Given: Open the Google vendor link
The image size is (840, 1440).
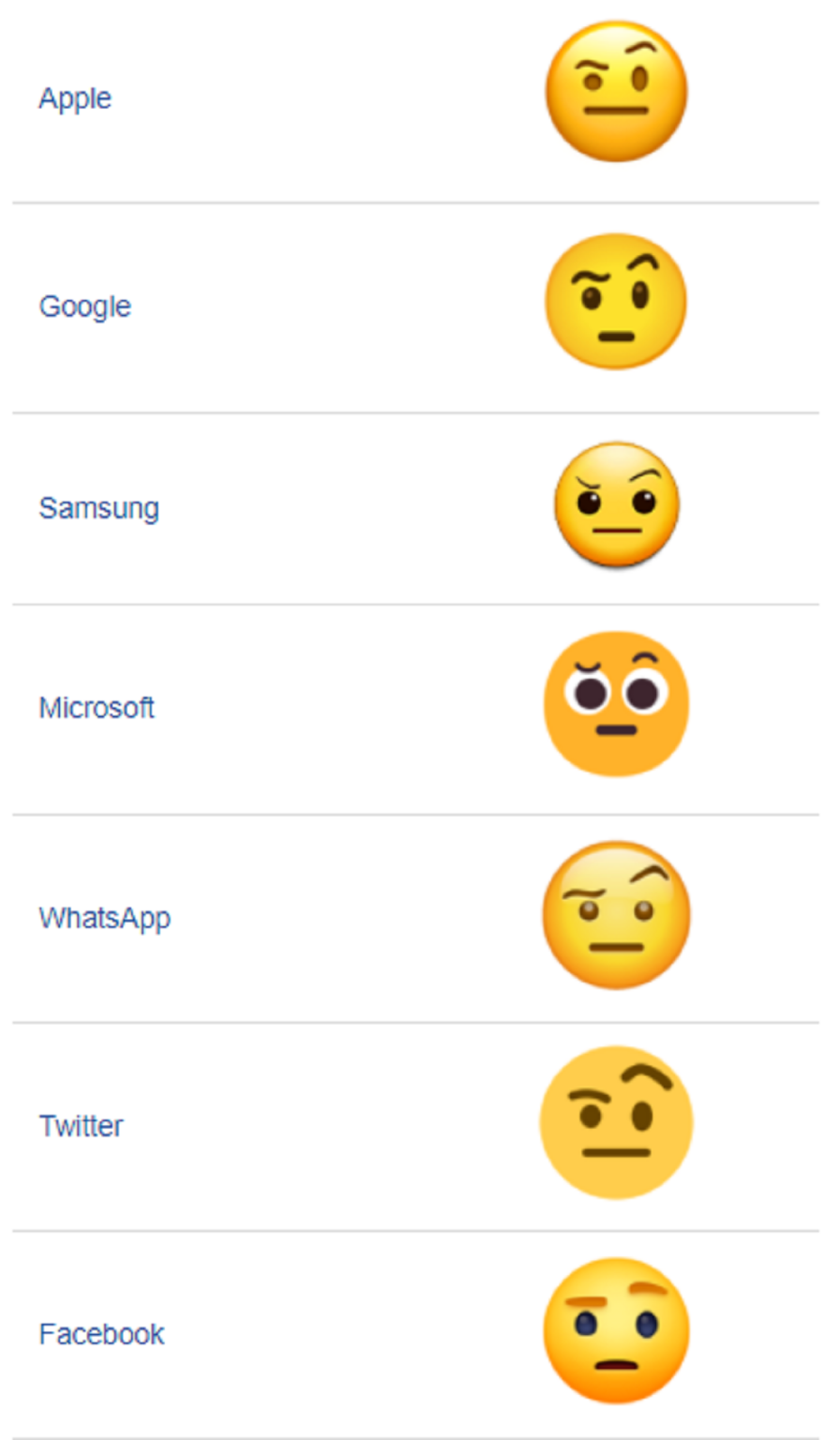Looking at the screenshot, I should tap(84, 307).
